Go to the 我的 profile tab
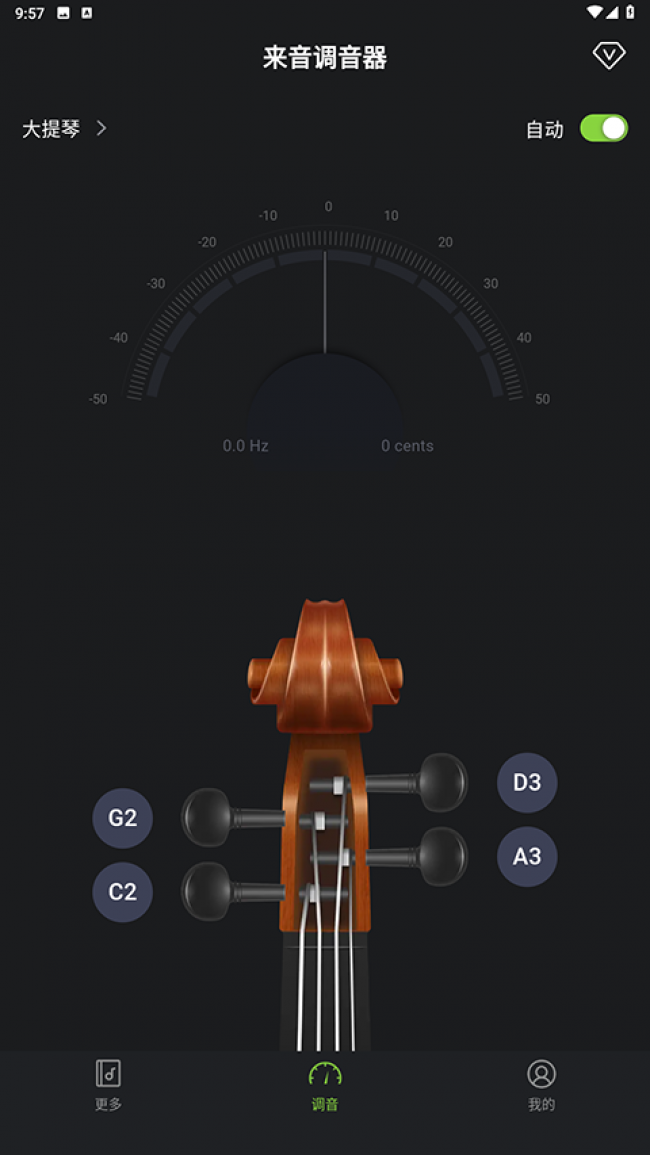 [542, 1085]
